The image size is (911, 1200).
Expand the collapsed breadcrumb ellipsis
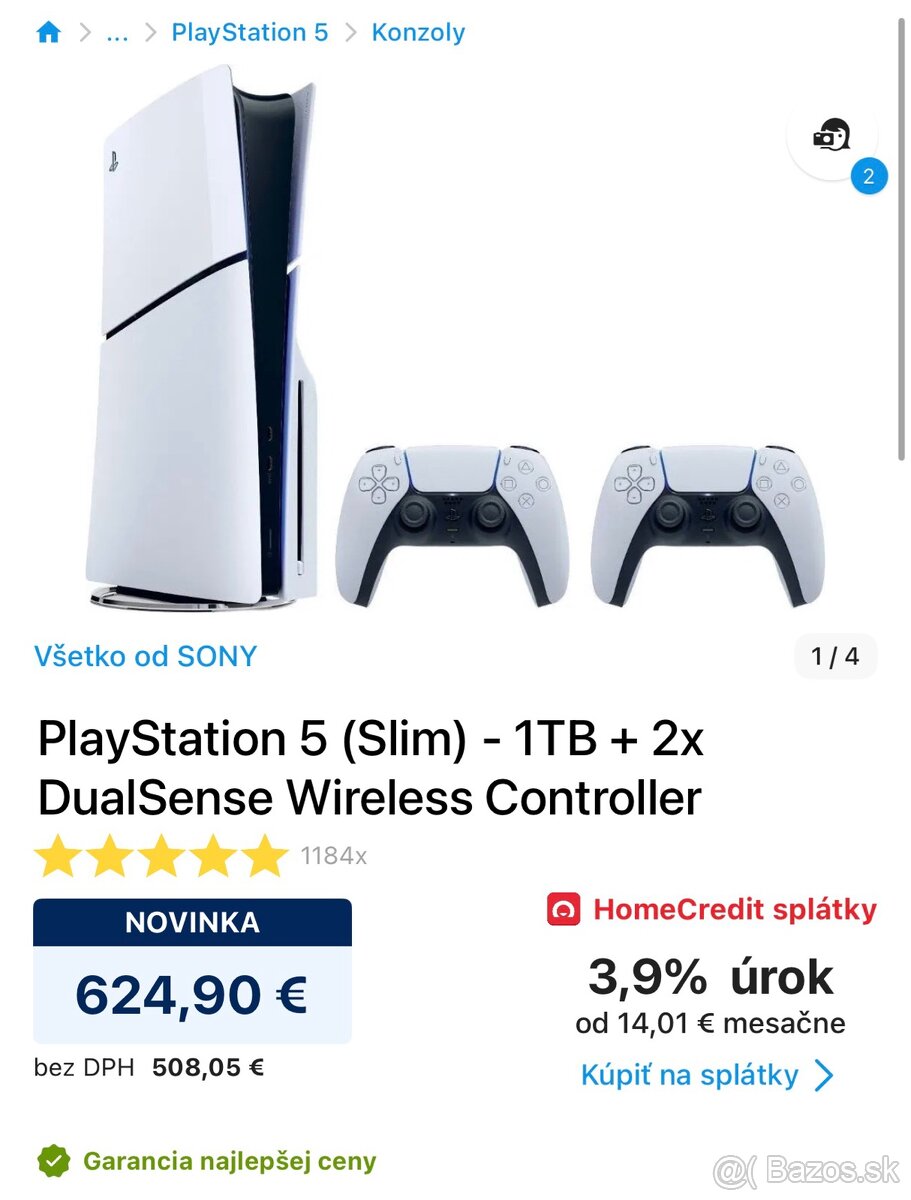click(x=117, y=32)
